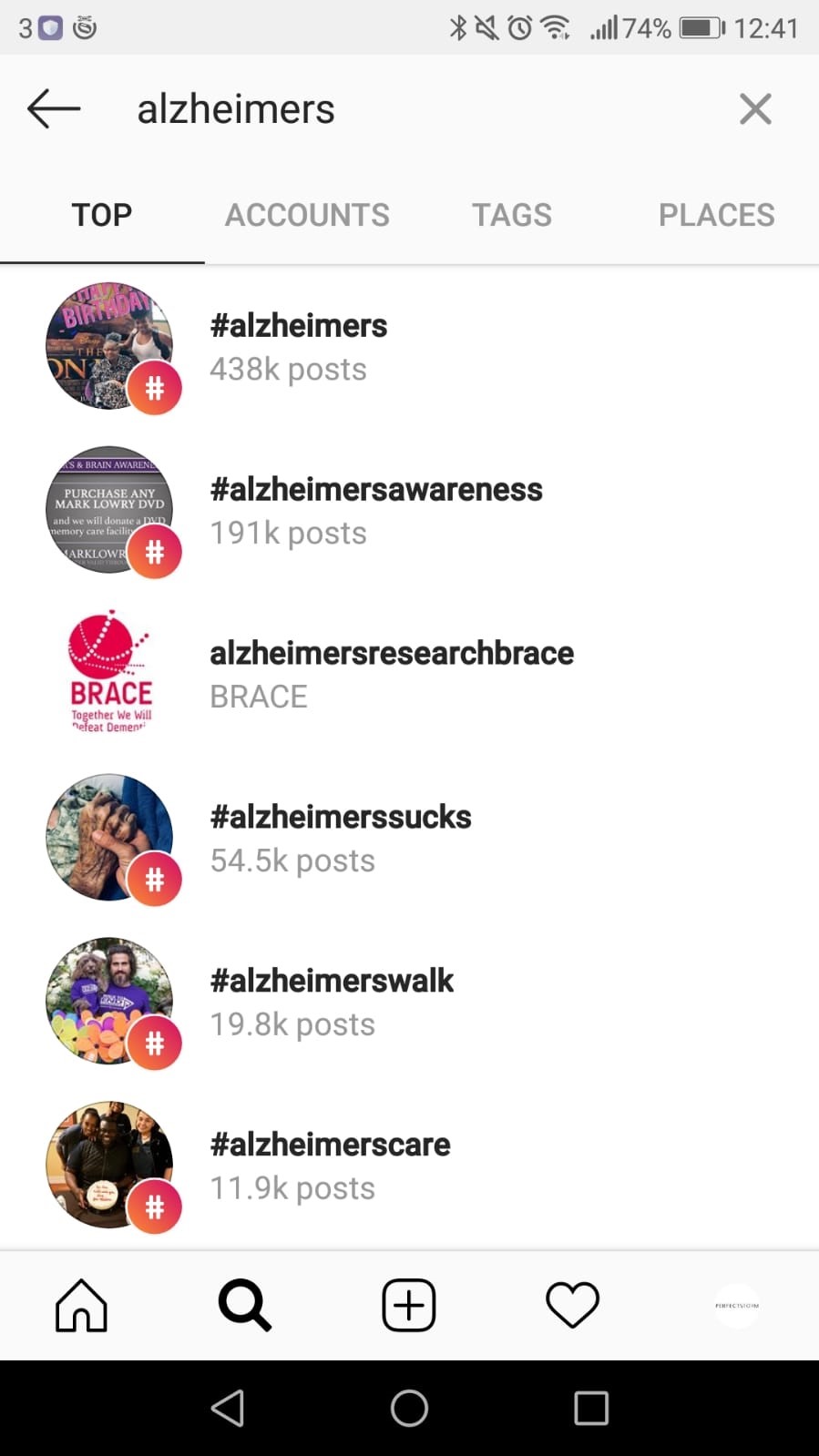The height and width of the screenshot is (1456, 819).
Task: Select the Top tab
Action: tap(102, 215)
